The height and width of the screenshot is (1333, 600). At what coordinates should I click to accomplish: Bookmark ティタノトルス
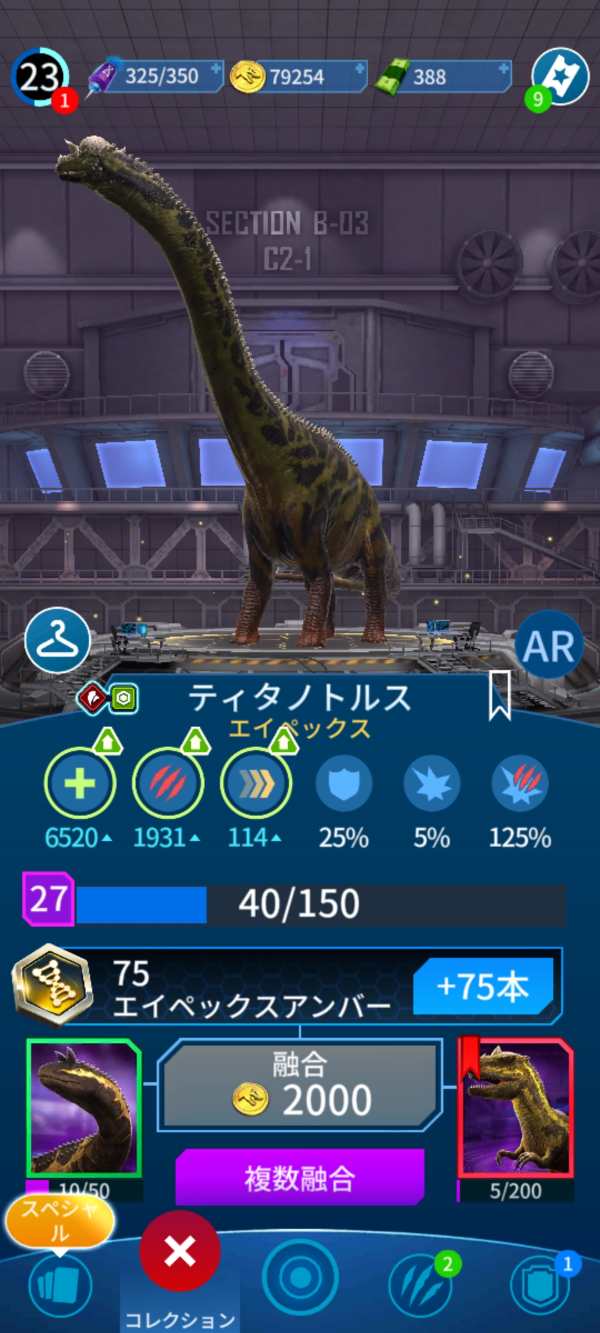(499, 695)
